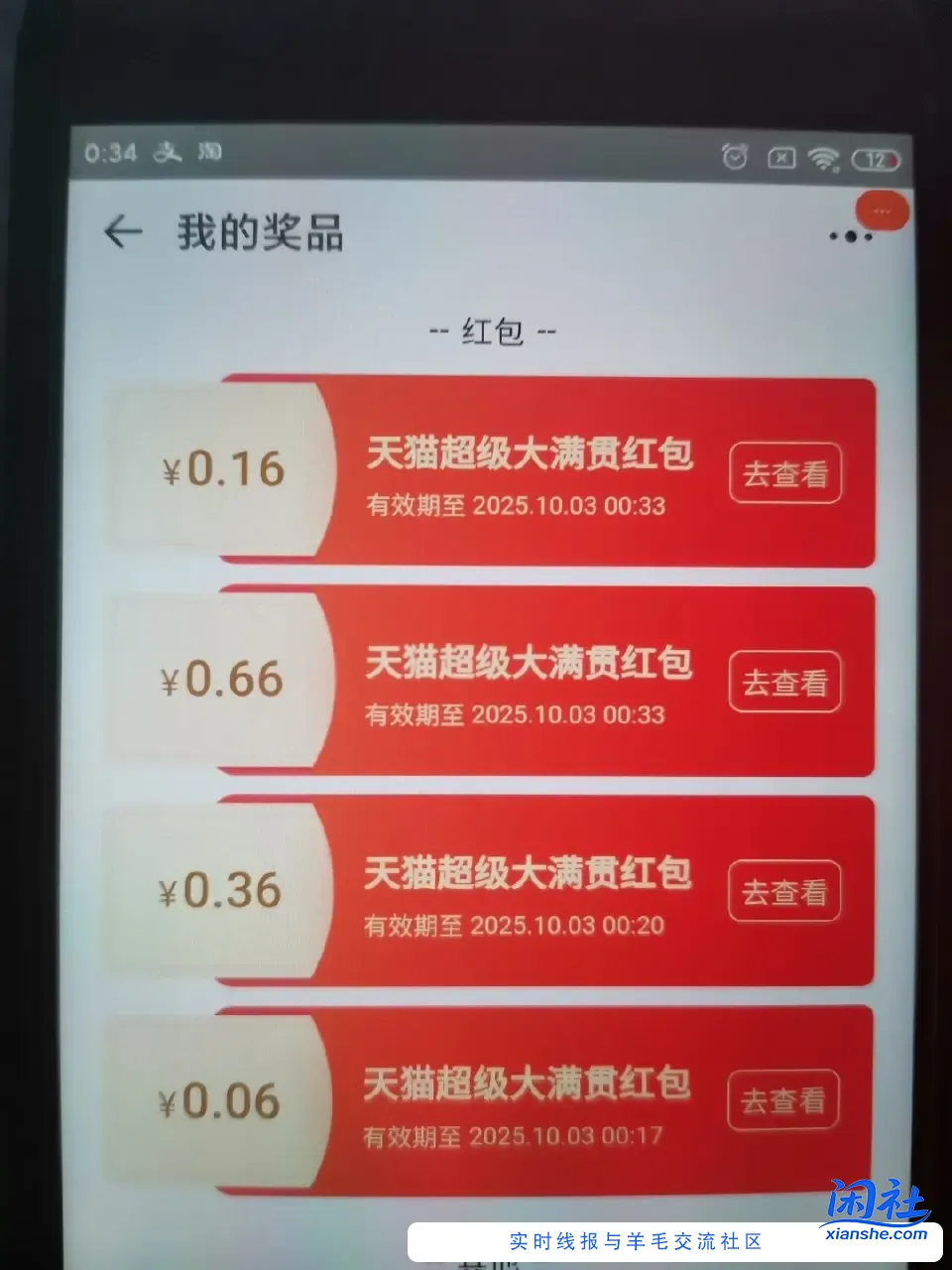952x1270 pixels.
Task: Tap 去查看 on the ¥0.66 red packet
Action: pyautogui.click(x=784, y=683)
